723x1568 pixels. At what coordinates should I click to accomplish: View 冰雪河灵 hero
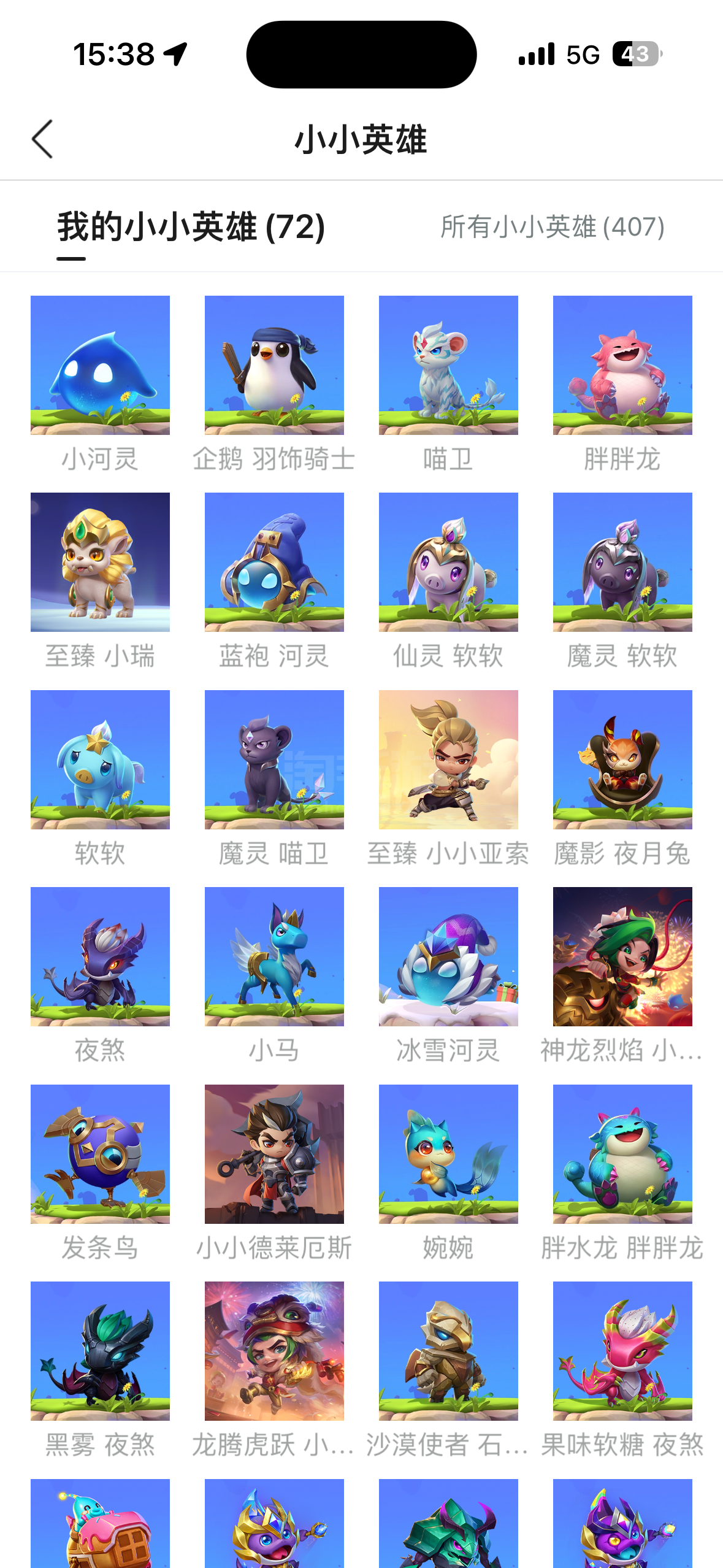448,957
